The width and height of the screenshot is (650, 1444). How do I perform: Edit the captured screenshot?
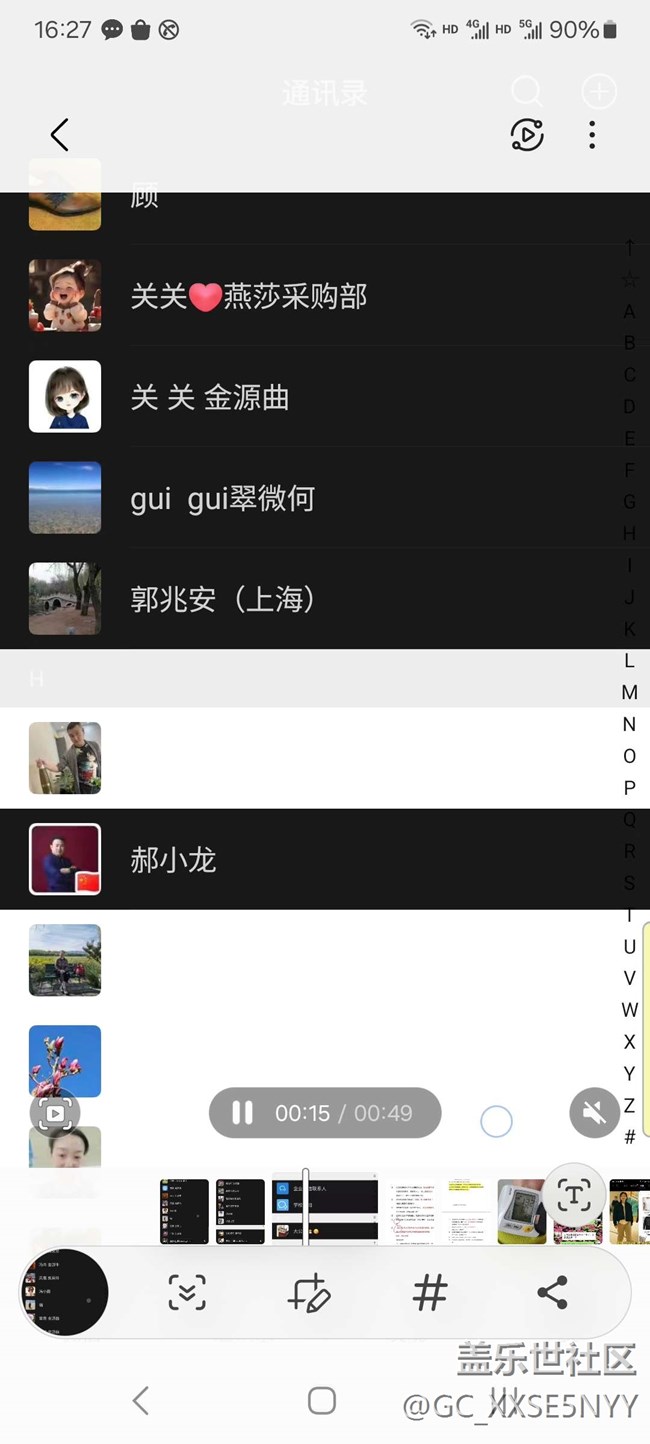pos(308,1293)
